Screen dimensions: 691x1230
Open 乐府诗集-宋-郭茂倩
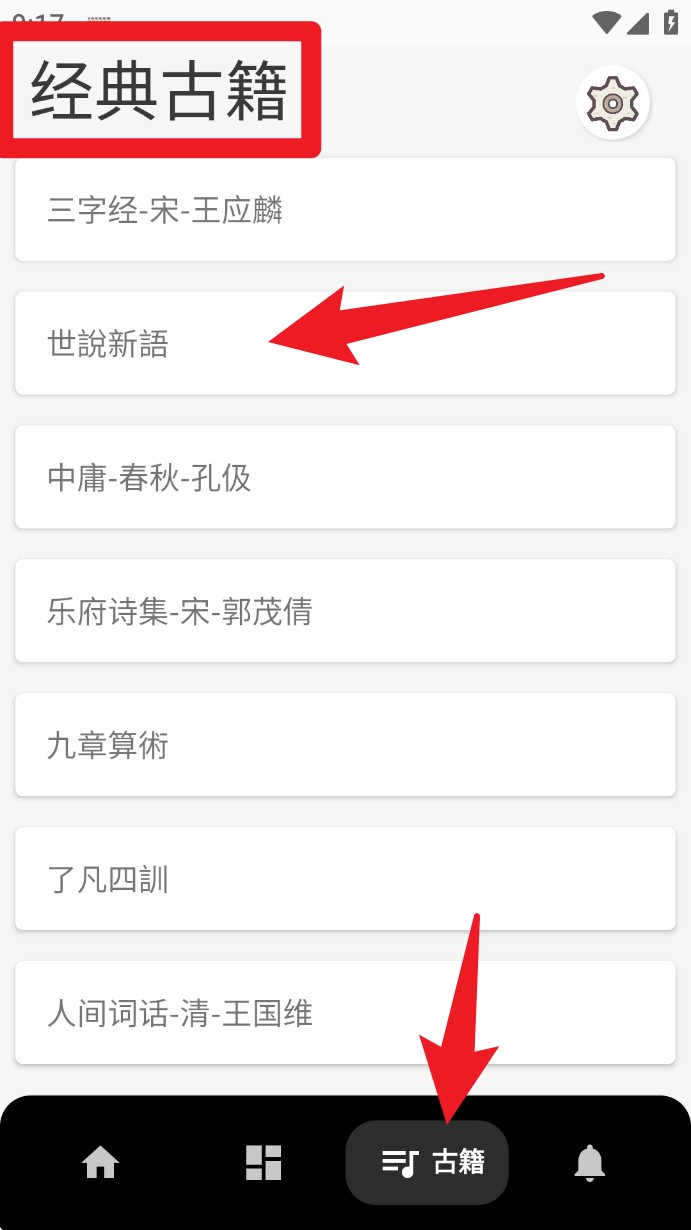(345, 611)
